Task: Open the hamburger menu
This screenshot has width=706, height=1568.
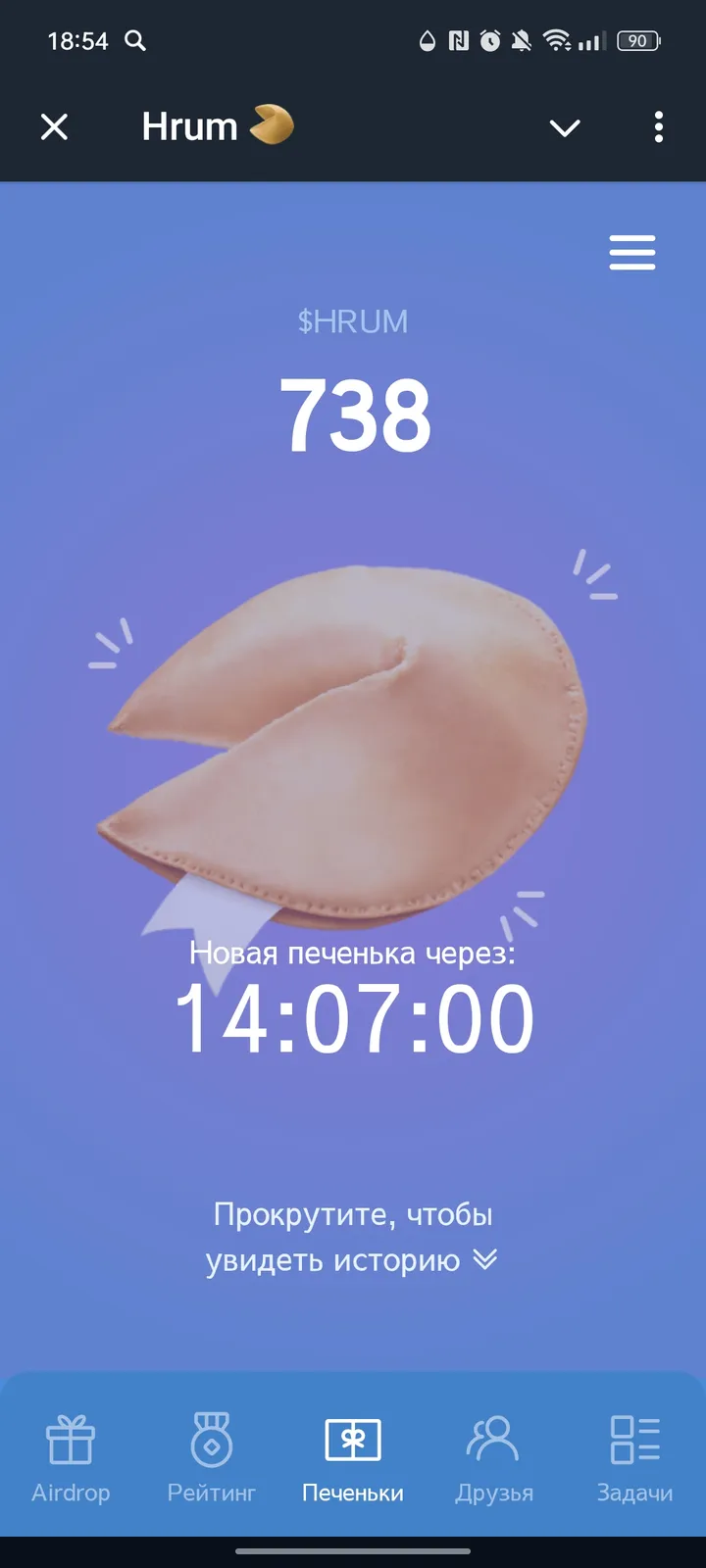Action: (x=632, y=253)
